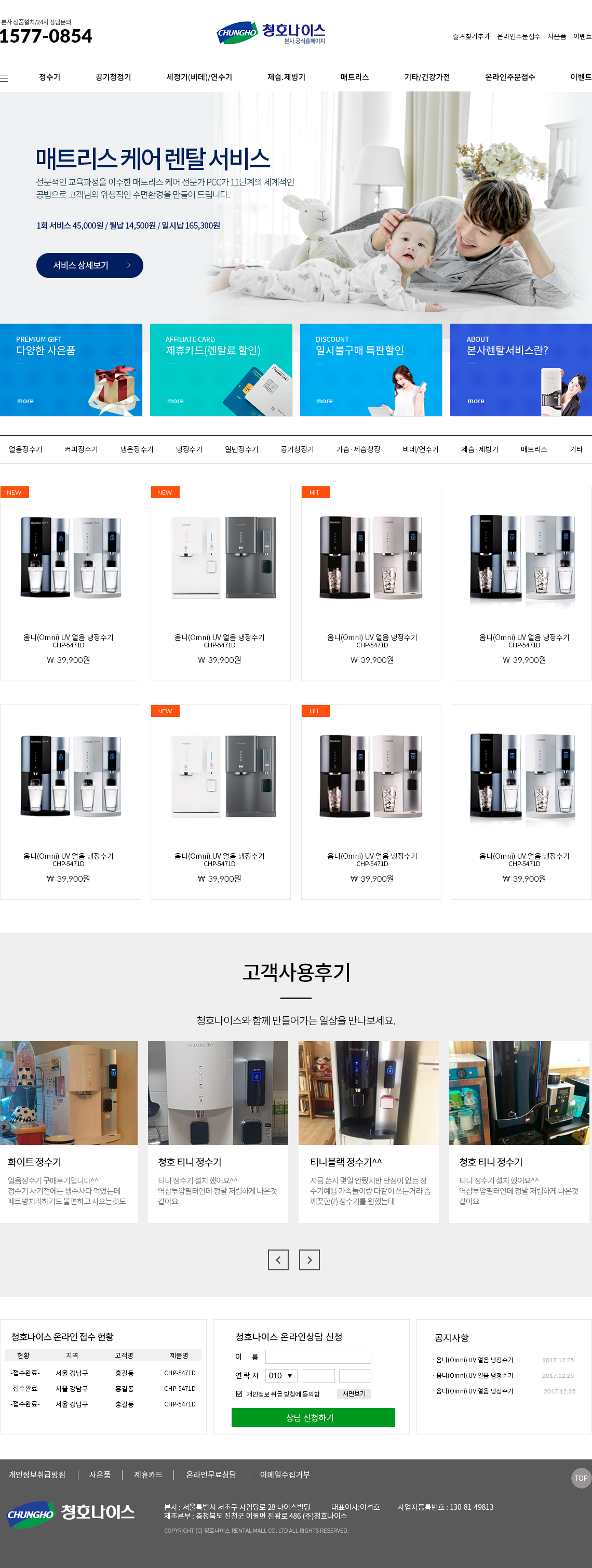The image size is (592, 1568).
Task: Open the 정수기 navigation menu
Action: tap(49, 77)
